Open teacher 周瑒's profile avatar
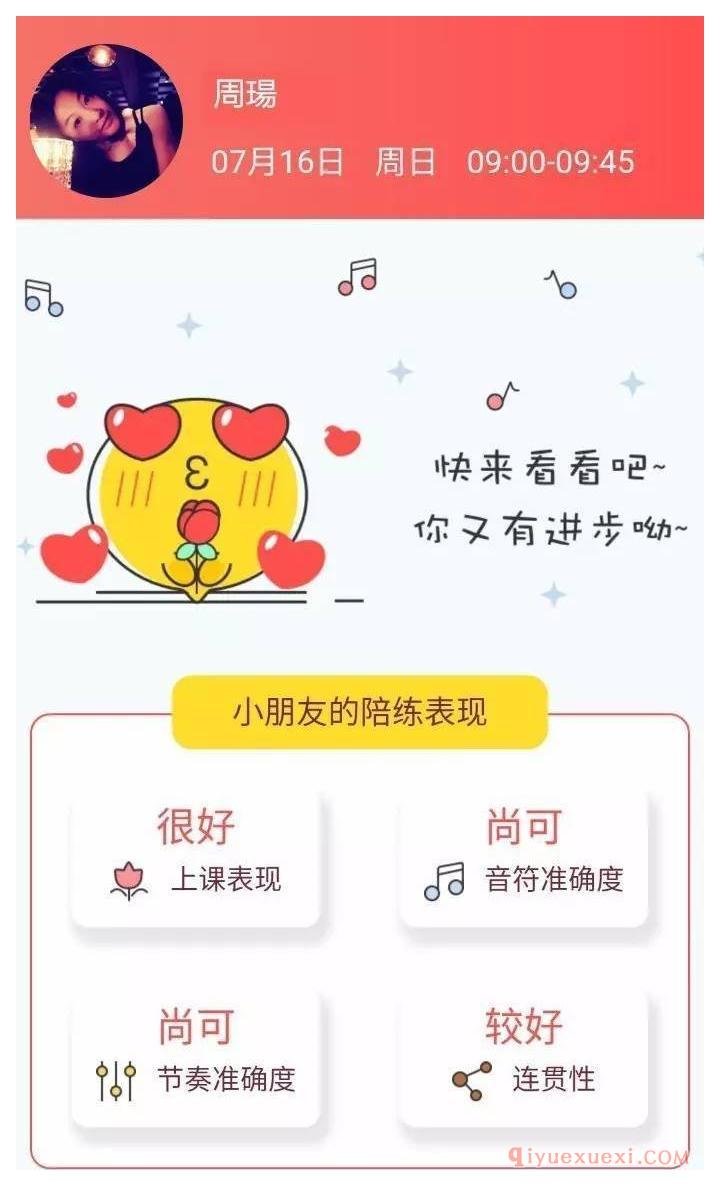Image resolution: width=720 pixels, height=1186 pixels. pyautogui.click(x=106, y=120)
